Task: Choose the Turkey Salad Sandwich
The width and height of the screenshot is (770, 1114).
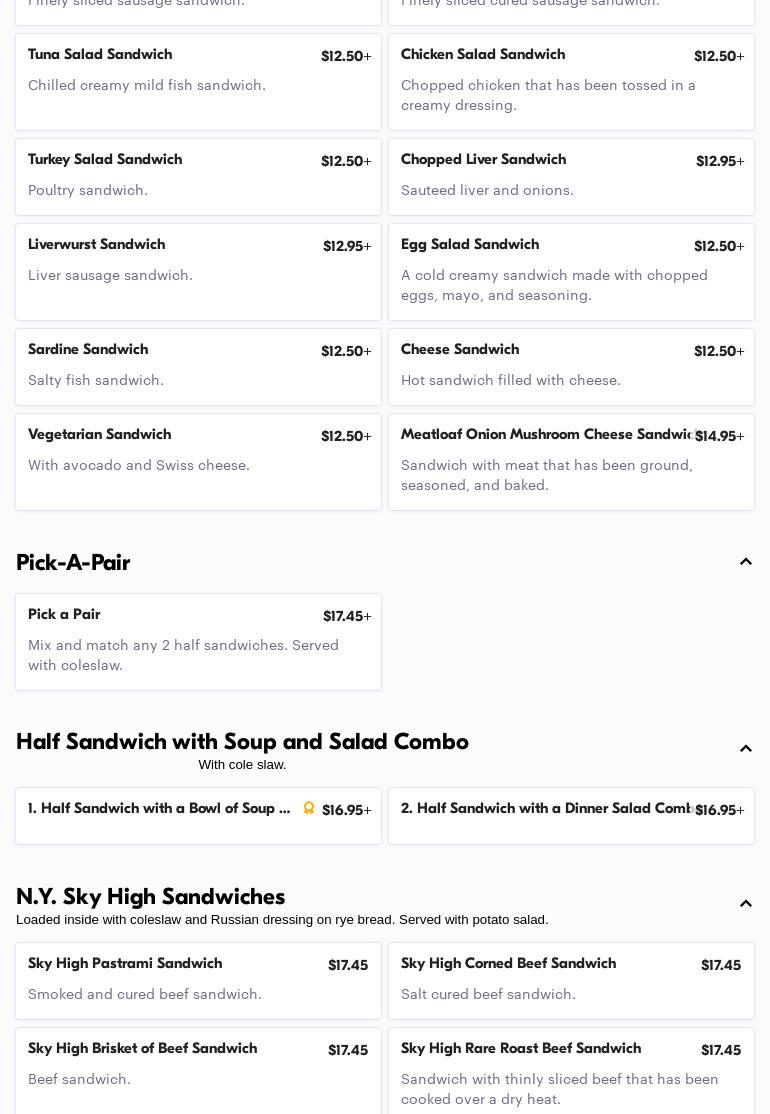Action: click(x=198, y=177)
